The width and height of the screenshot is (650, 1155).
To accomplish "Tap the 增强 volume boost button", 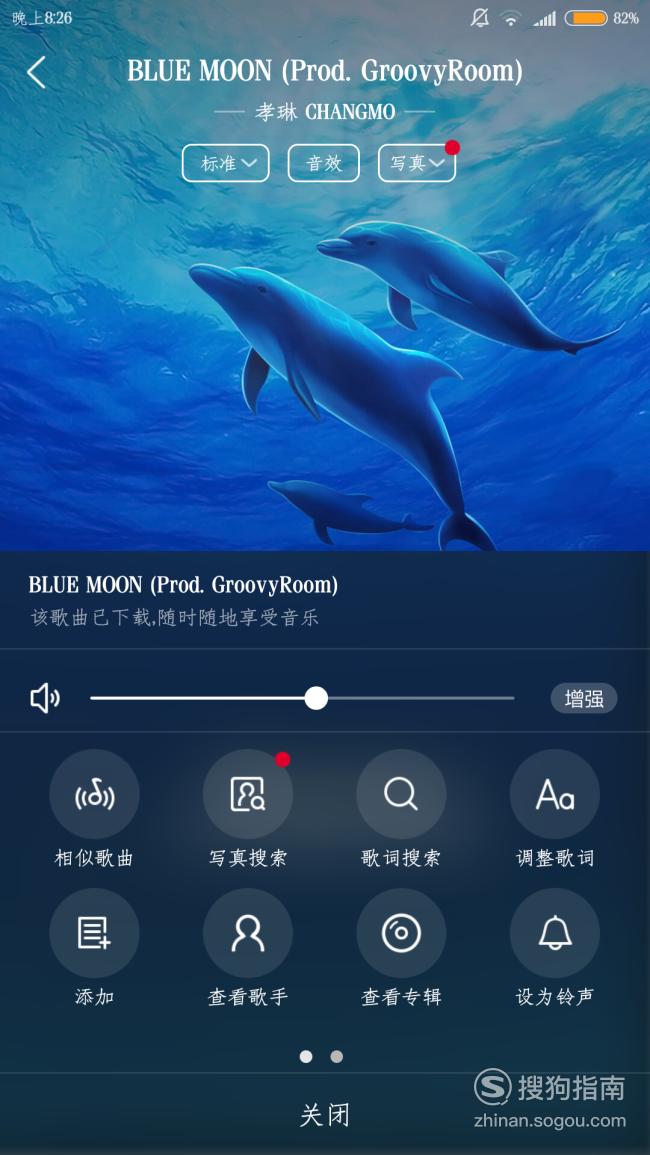I will 584,698.
